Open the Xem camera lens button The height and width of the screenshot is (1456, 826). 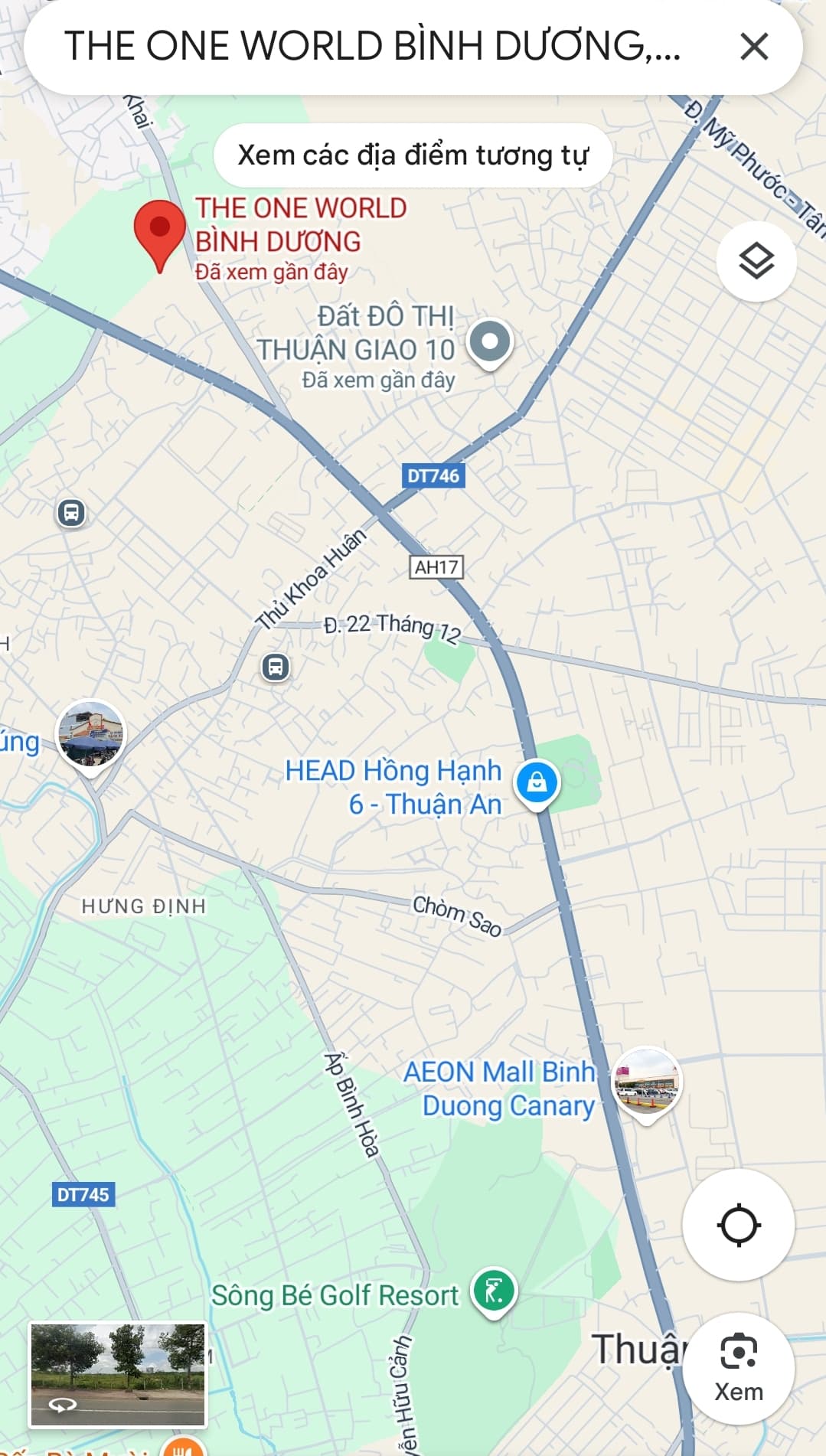click(738, 1368)
